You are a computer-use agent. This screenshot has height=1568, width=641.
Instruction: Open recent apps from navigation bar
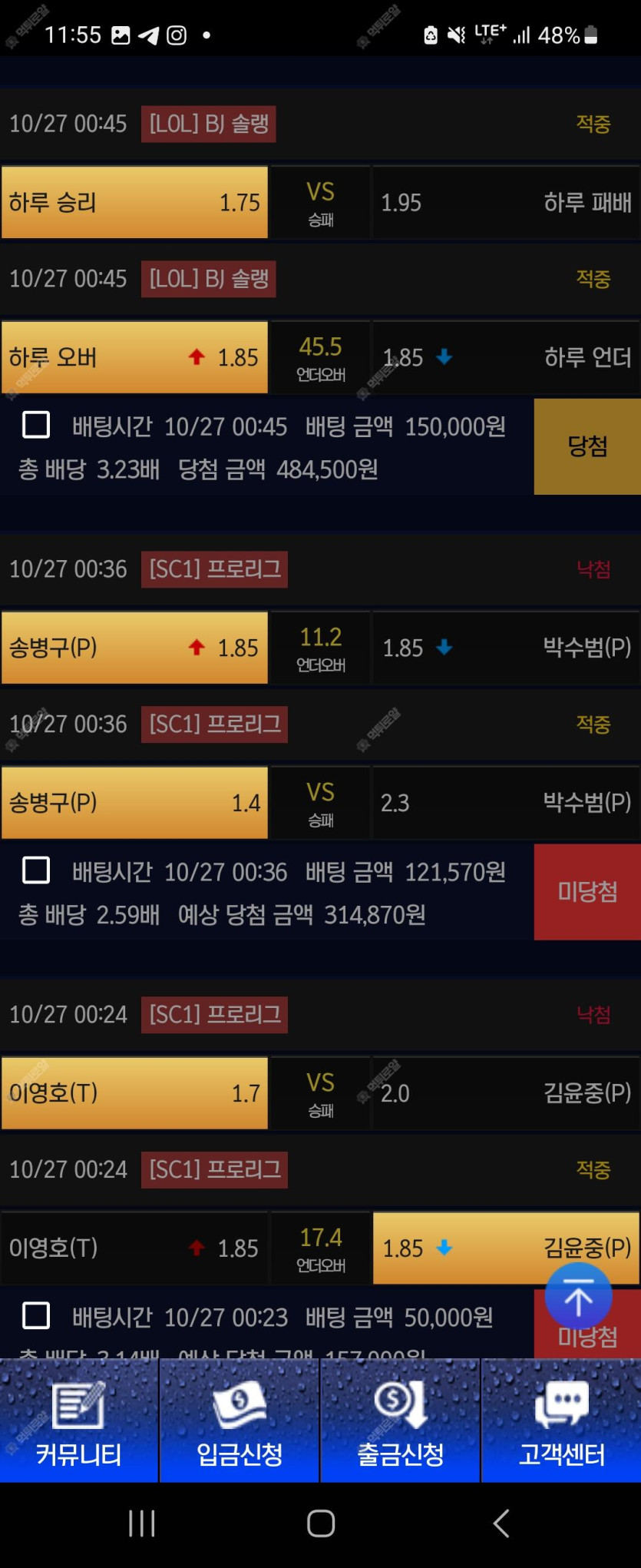[x=142, y=1523]
